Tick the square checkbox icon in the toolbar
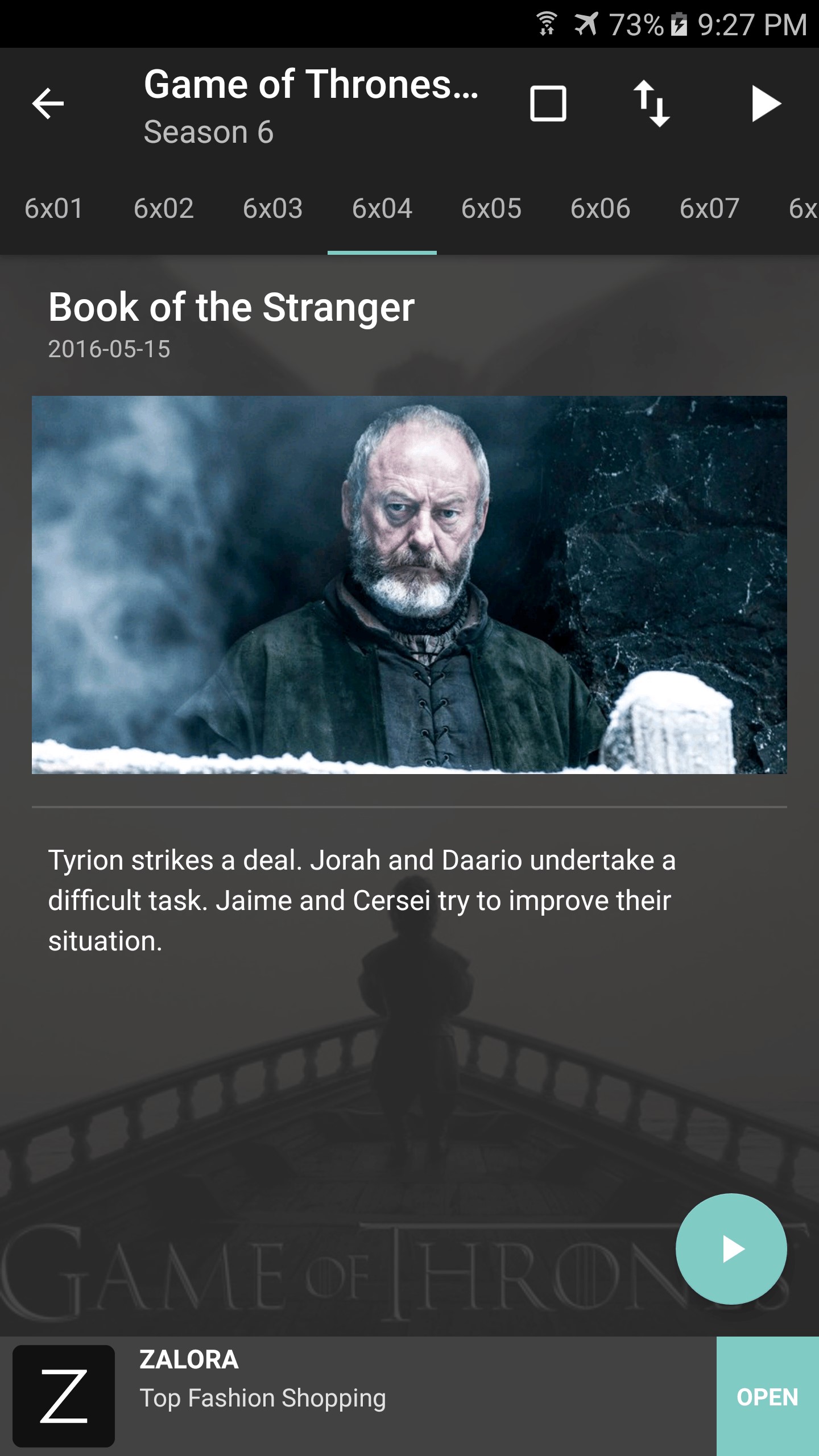This screenshot has height=1456, width=819. tap(548, 104)
